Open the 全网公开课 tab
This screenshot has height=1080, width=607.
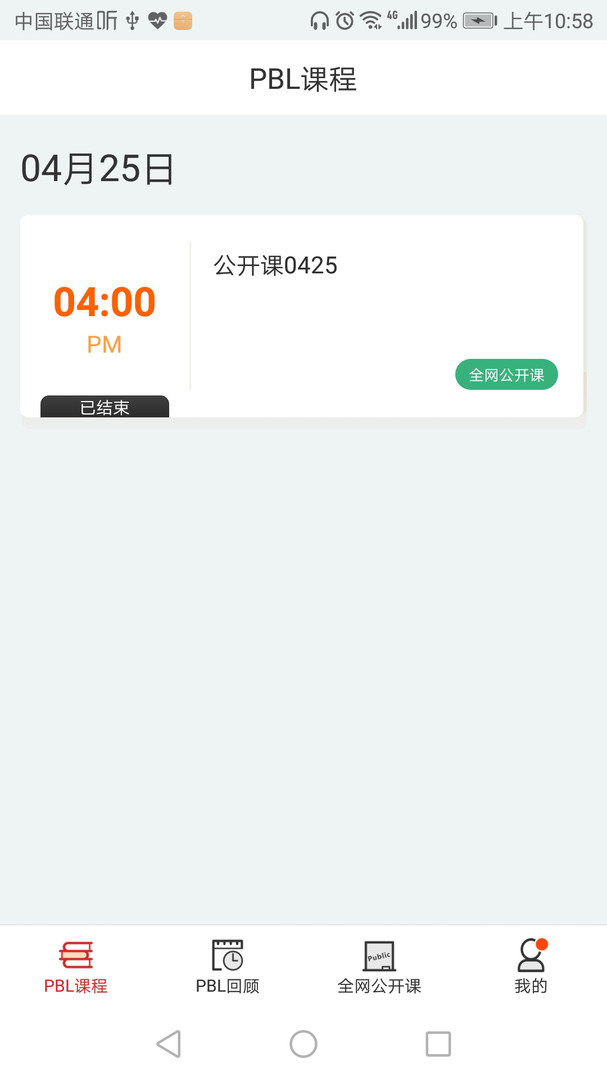379,966
